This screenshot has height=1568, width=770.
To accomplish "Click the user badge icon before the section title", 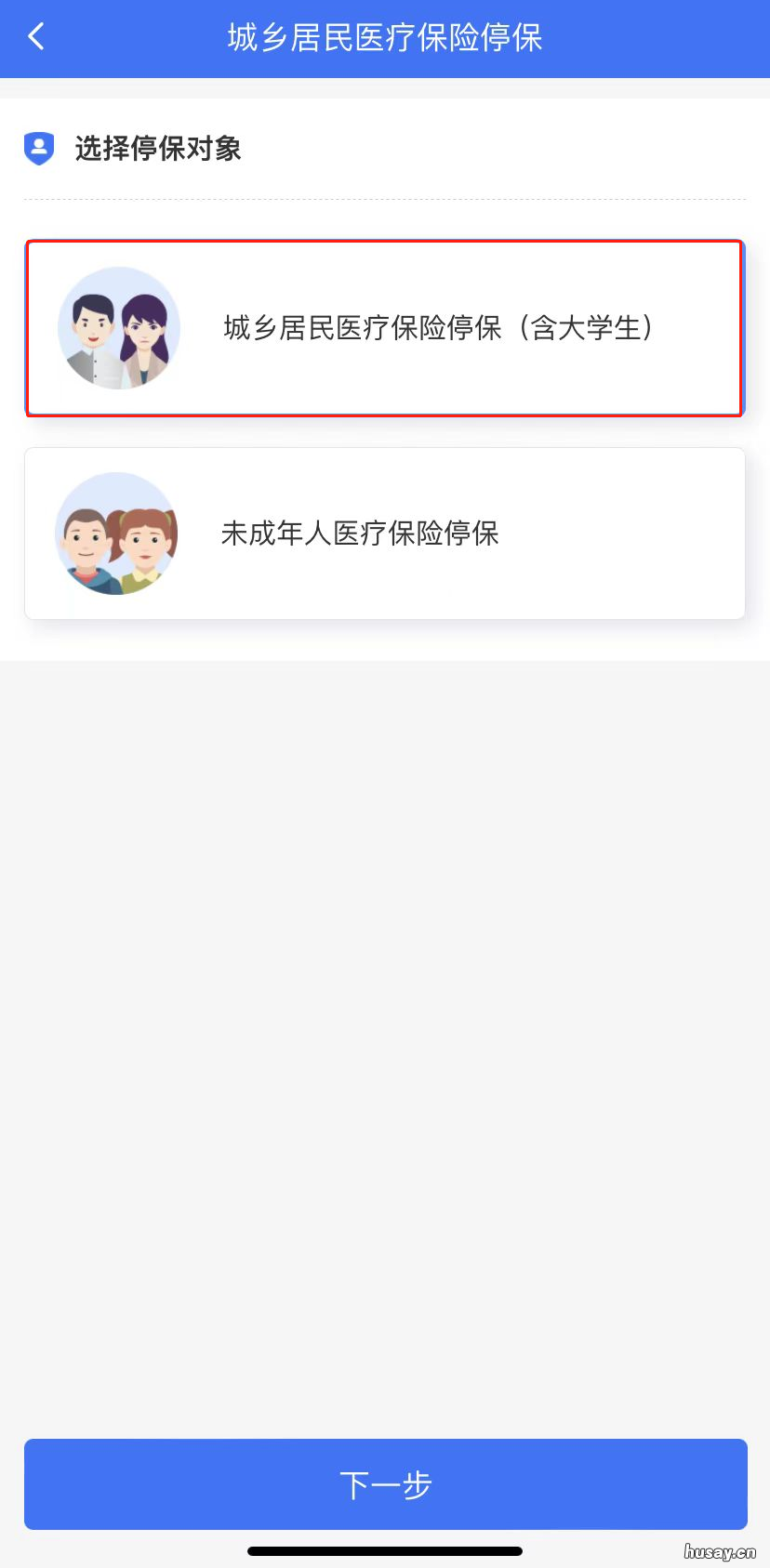I will pos(38,149).
